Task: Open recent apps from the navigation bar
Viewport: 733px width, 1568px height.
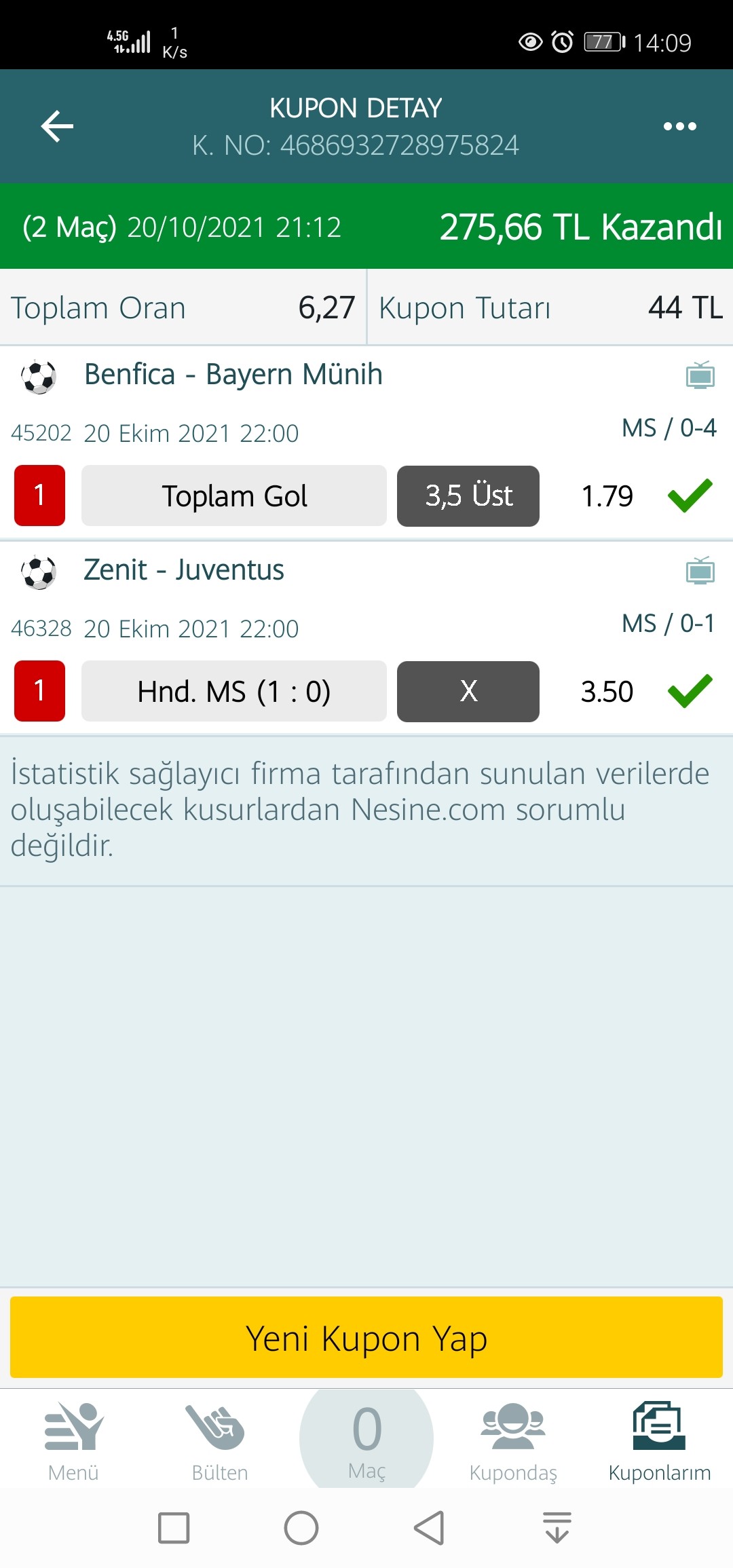Action: [x=174, y=1528]
